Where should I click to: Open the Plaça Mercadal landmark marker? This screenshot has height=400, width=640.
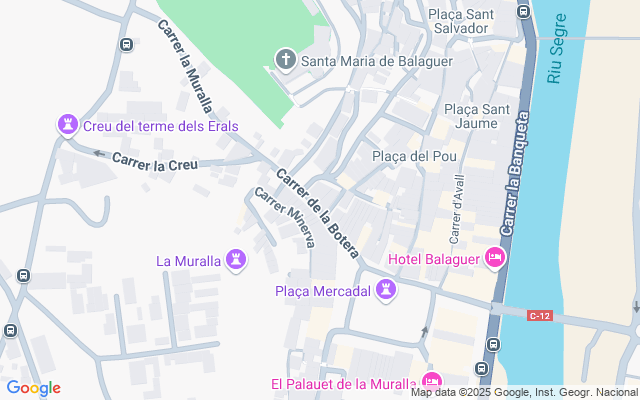pos(386,291)
